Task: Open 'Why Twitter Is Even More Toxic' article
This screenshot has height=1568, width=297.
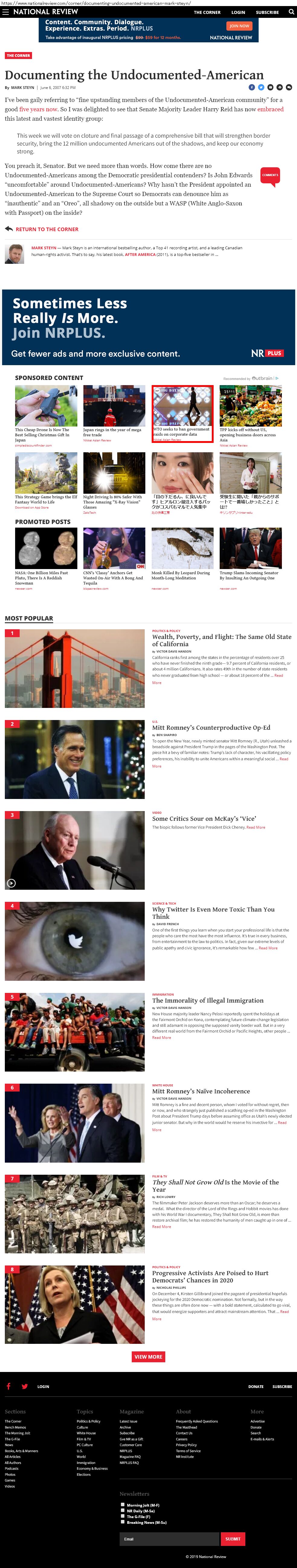Action: [x=213, y=912]
